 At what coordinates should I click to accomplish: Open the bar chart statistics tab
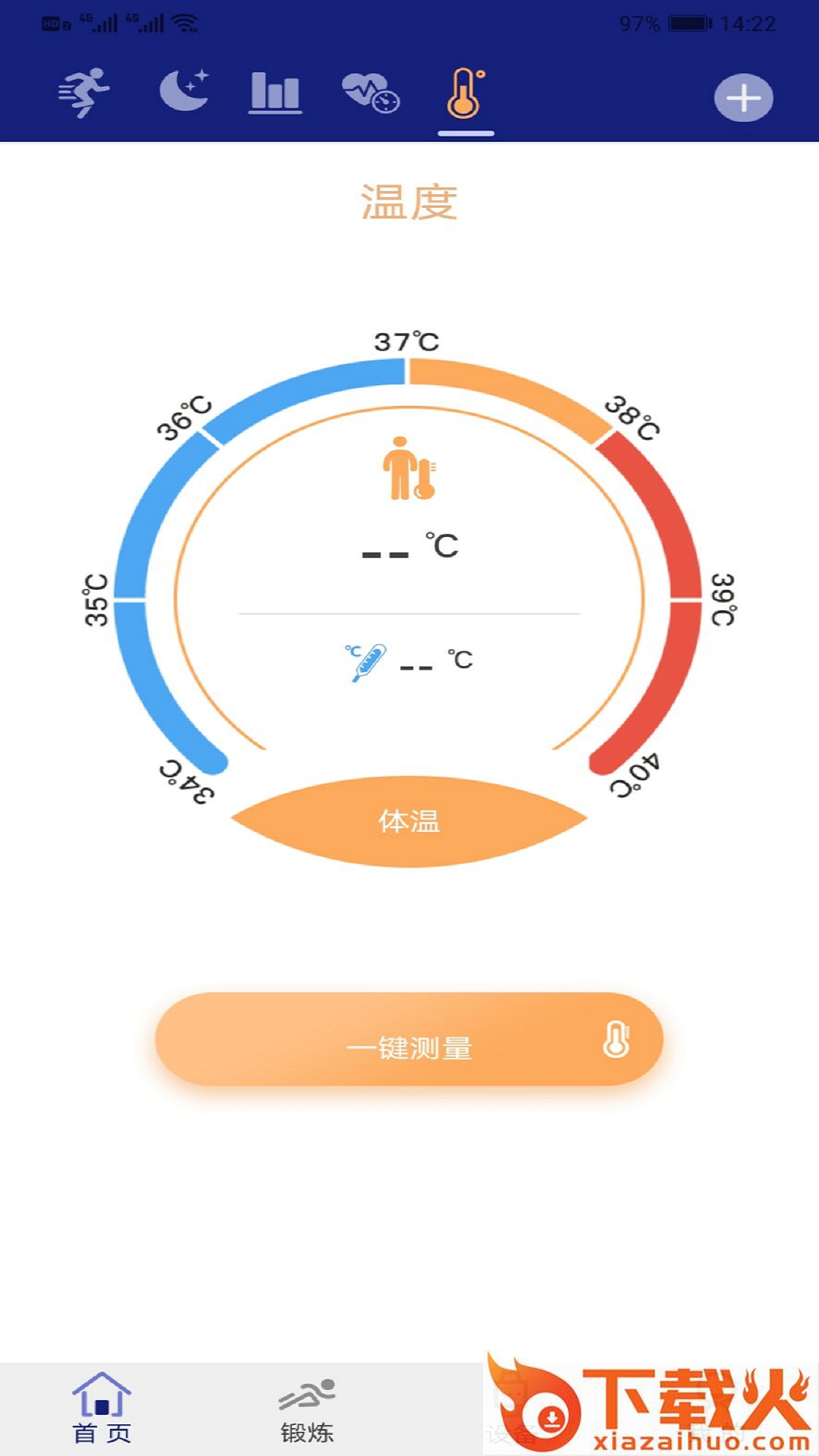click(x=275, y=93)
